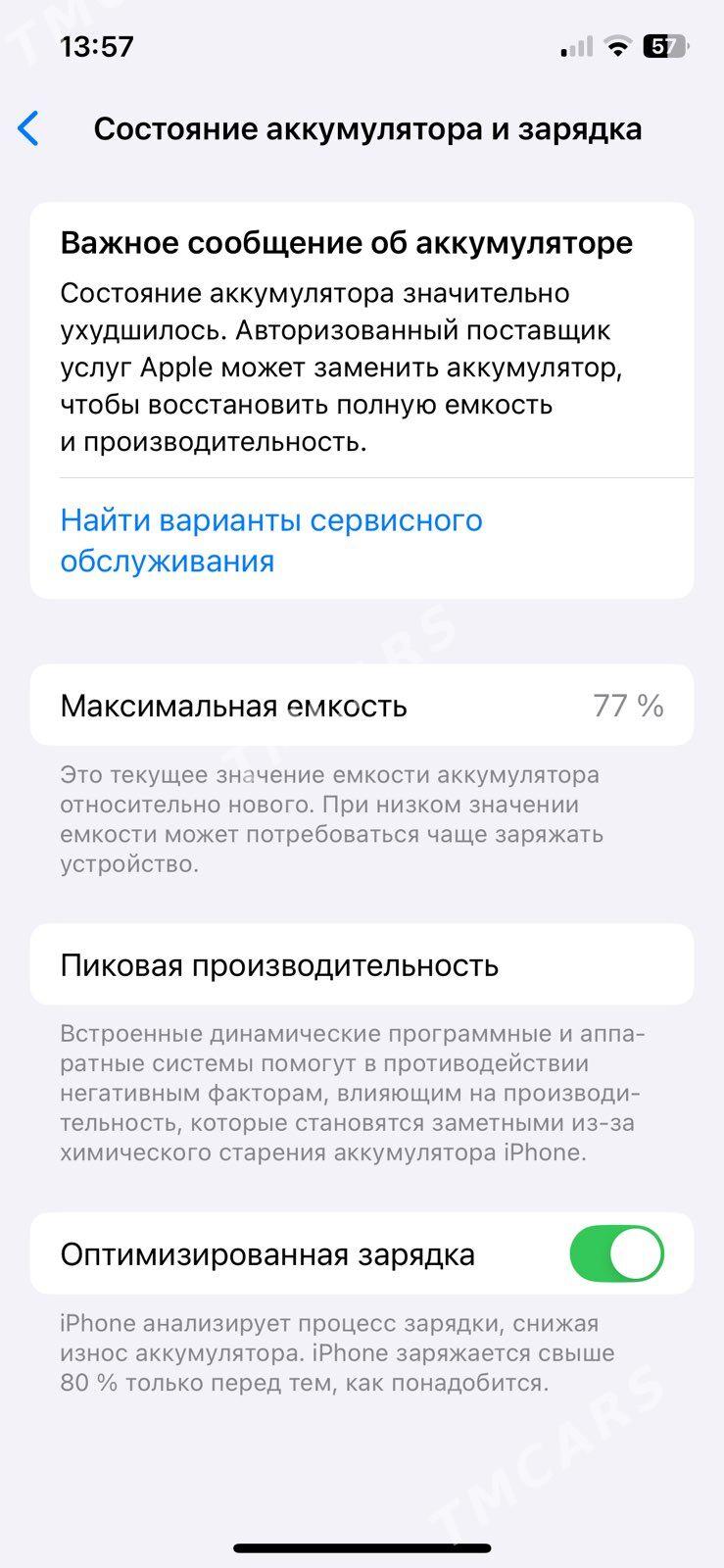Go back using the blue arrow
Viewport: 724px width, 1568px height.
[x=28, y=128]
